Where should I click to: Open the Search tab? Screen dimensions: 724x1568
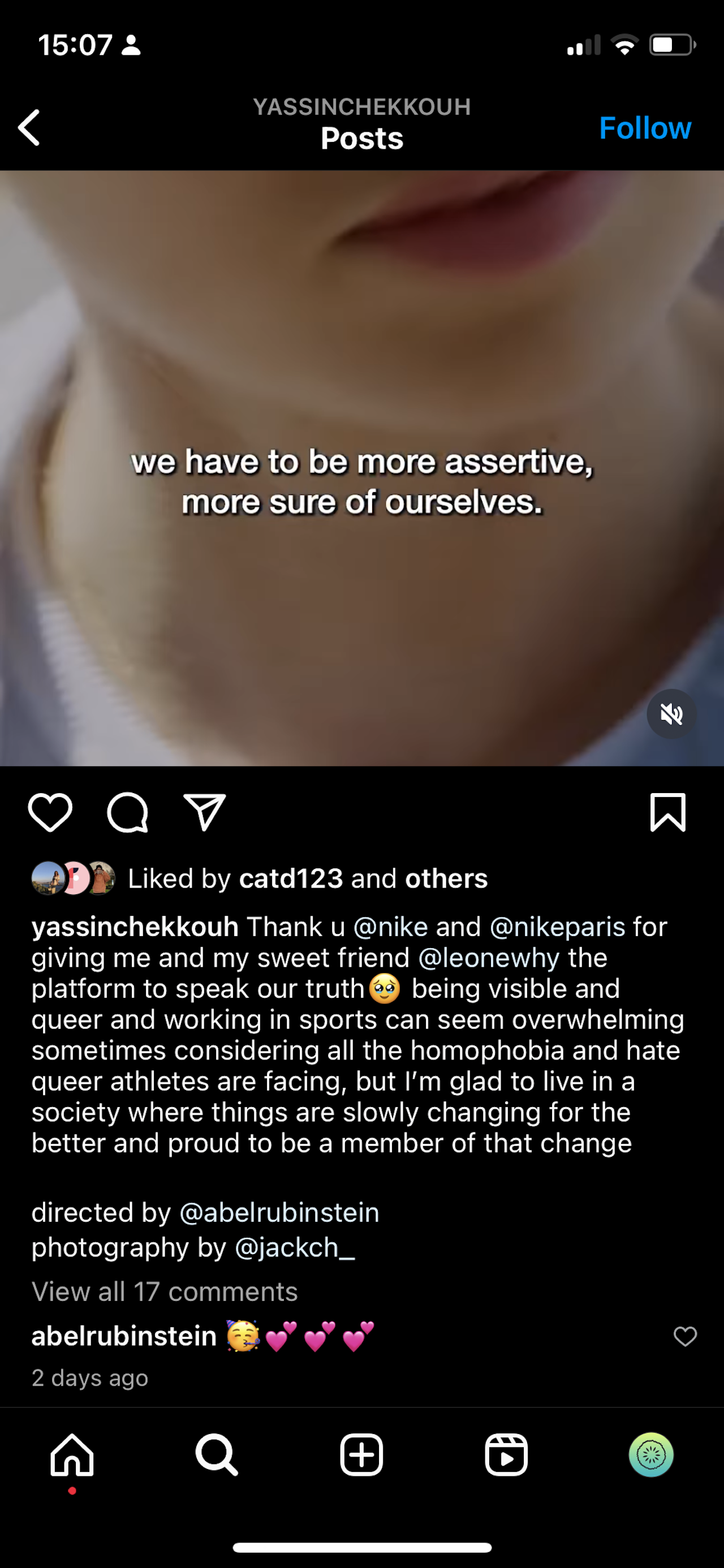pyautogui.click(x=216, y=1455)
